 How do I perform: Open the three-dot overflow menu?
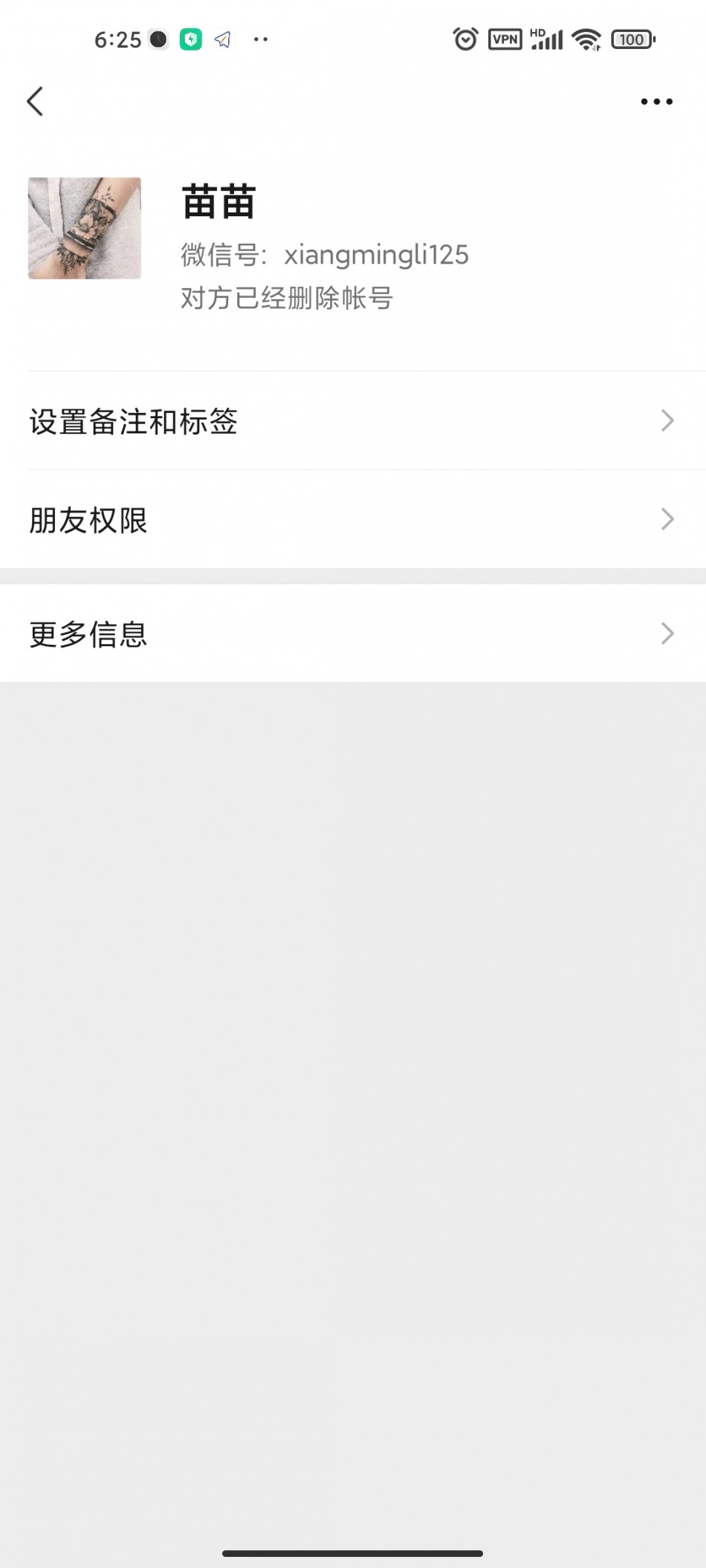point(656,102)
